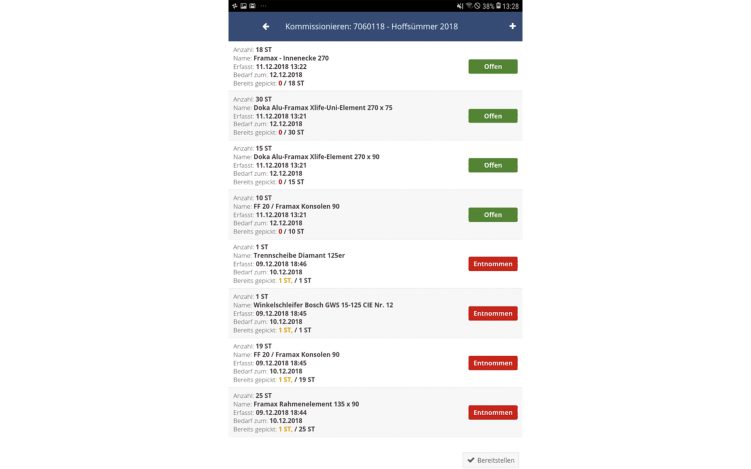Tap Offen for 10 ST Framax Konsolen 90
Screen dimensions: 751x469
(492, 215)
